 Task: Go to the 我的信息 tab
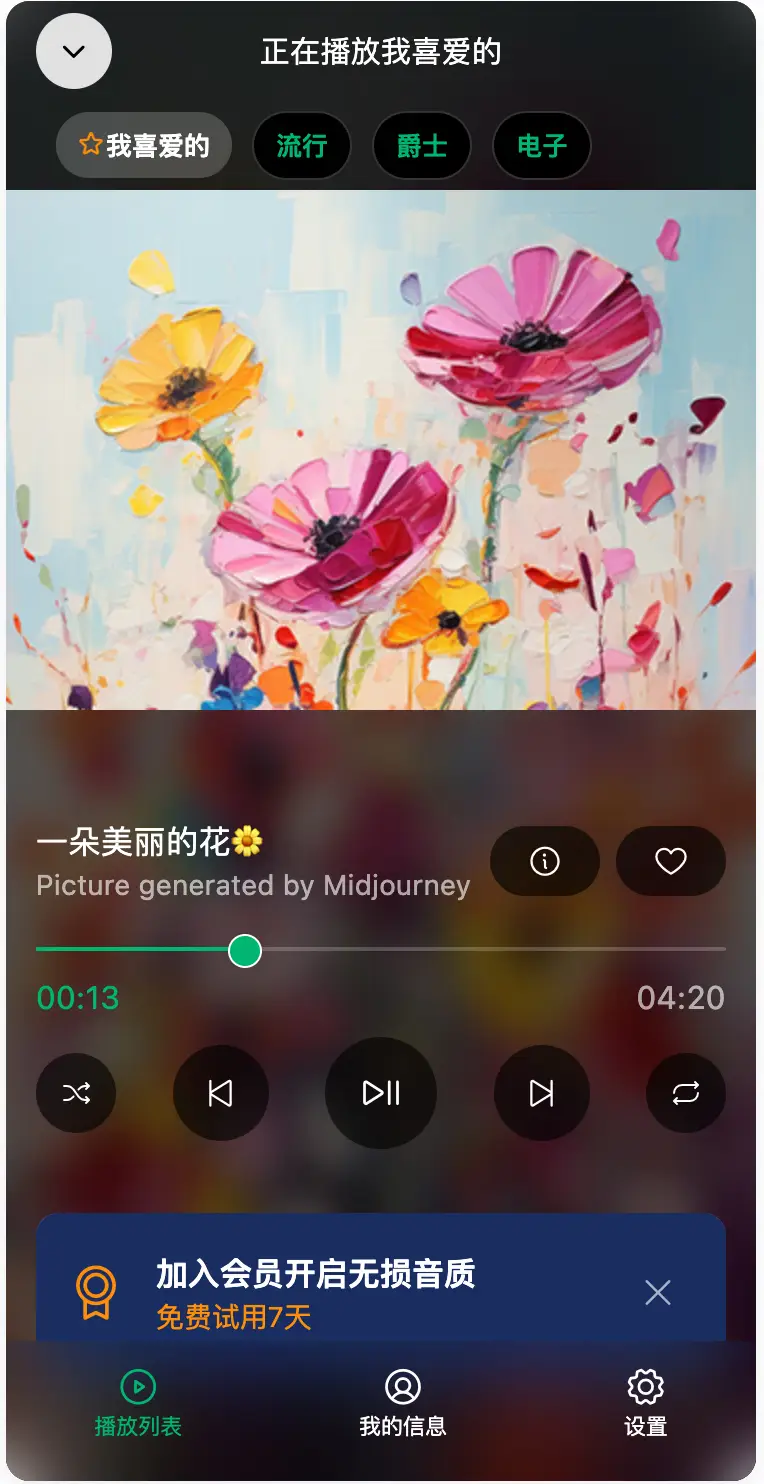click(402, 1404)
